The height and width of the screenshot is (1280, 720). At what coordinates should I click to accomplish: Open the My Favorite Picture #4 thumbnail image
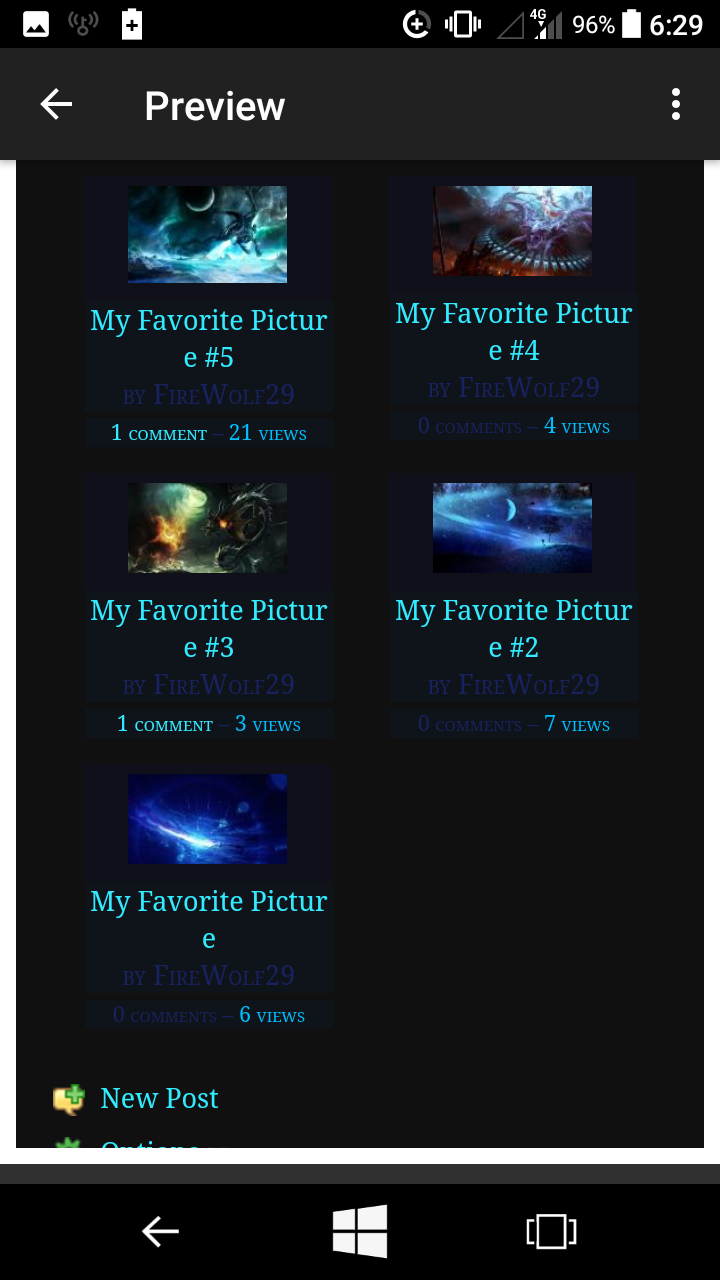(512, 230)
